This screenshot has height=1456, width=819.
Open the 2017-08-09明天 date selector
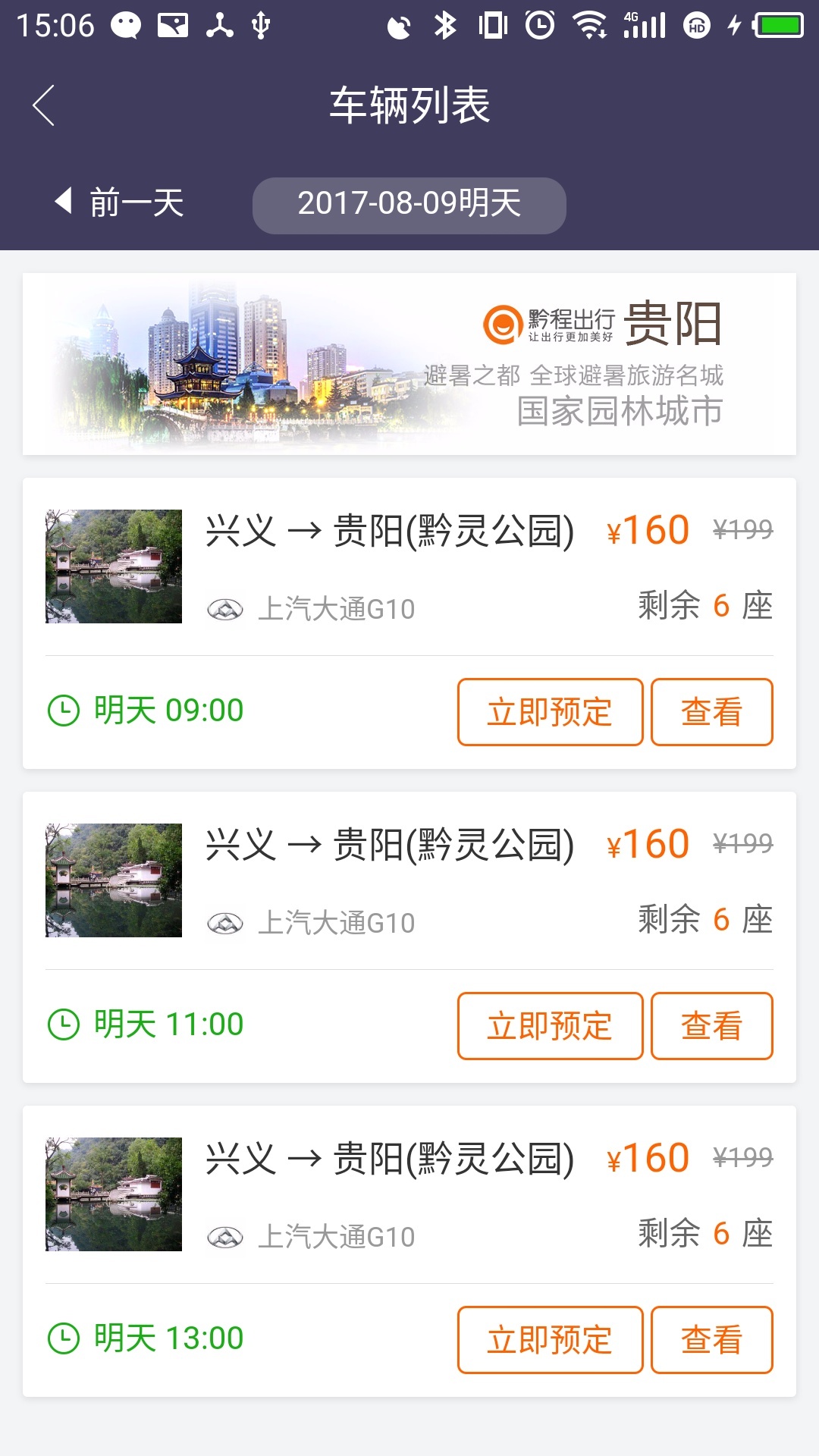click(x=409, y=203)
